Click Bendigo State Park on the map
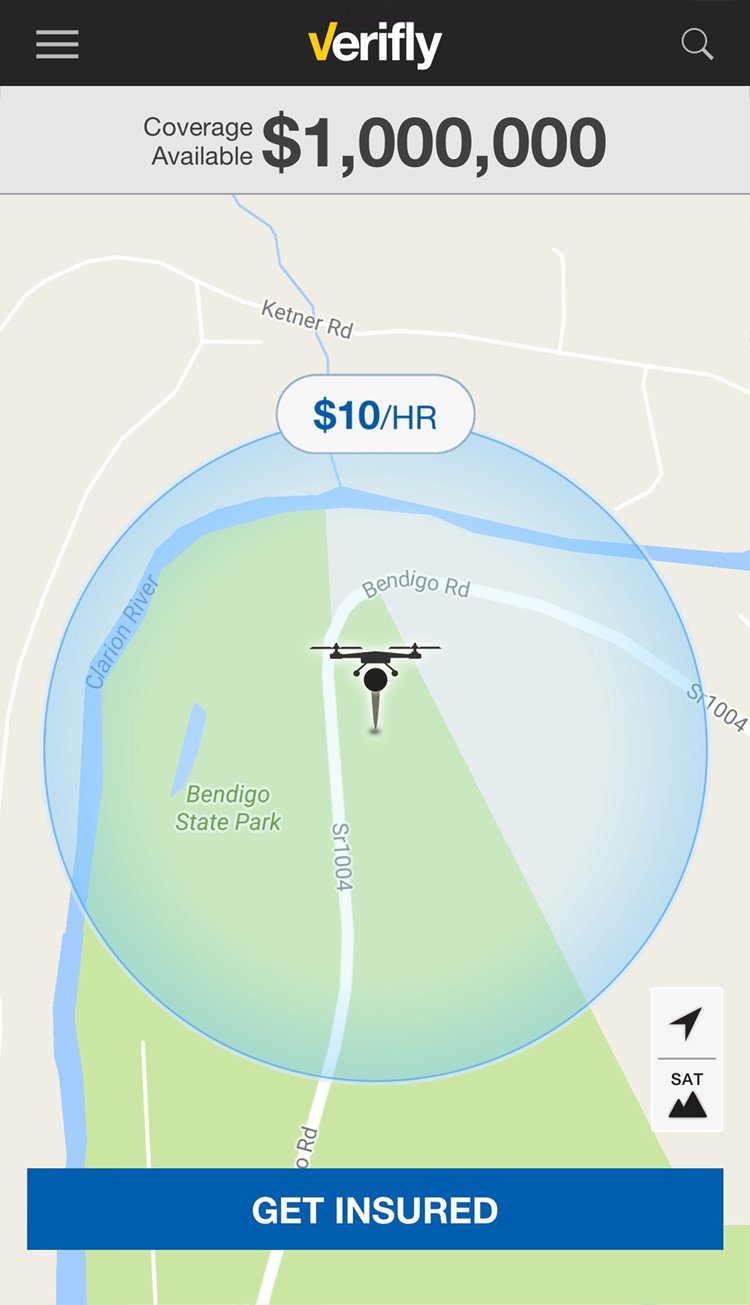Image resolution: width=750 pixels, height=1305 pixels. point(227,810)
